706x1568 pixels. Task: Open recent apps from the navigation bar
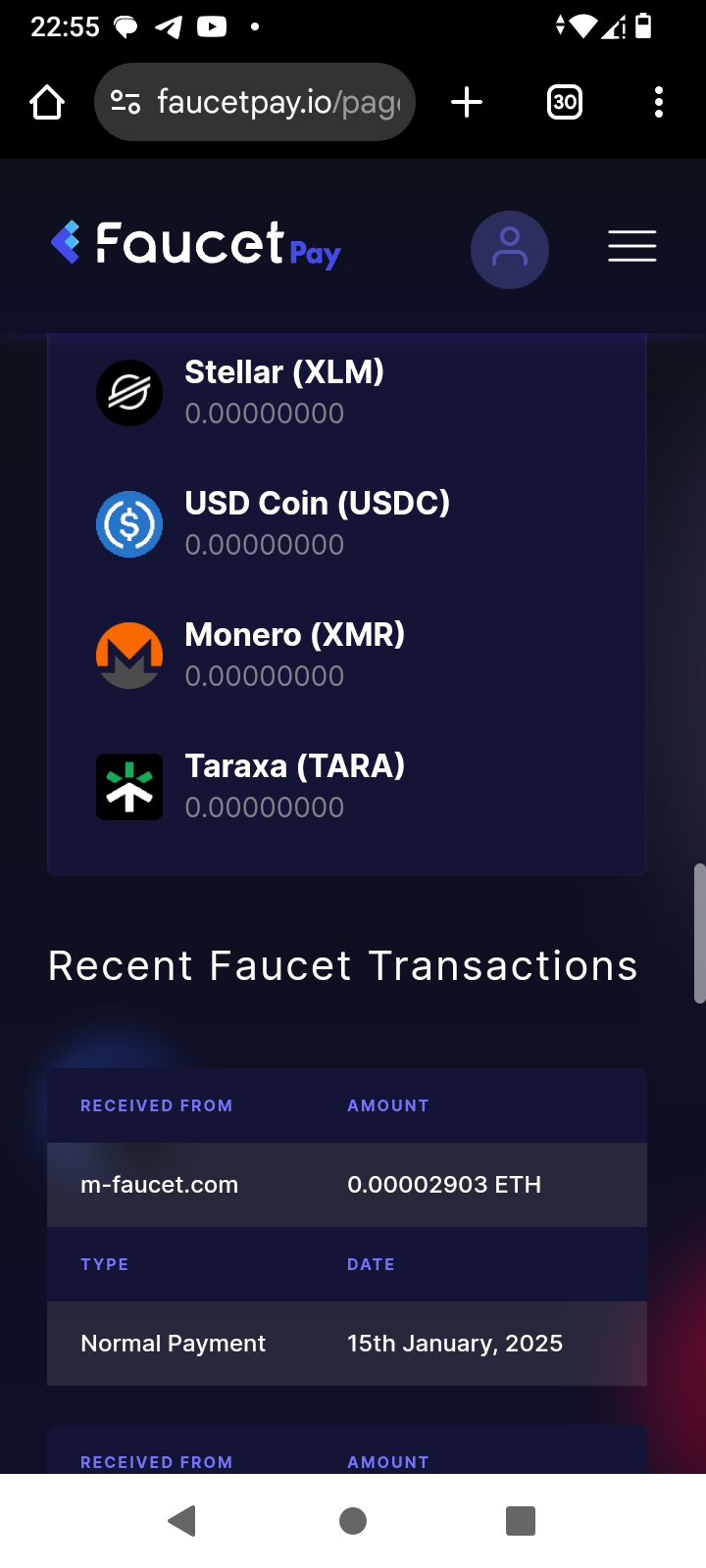[520, 1521]
